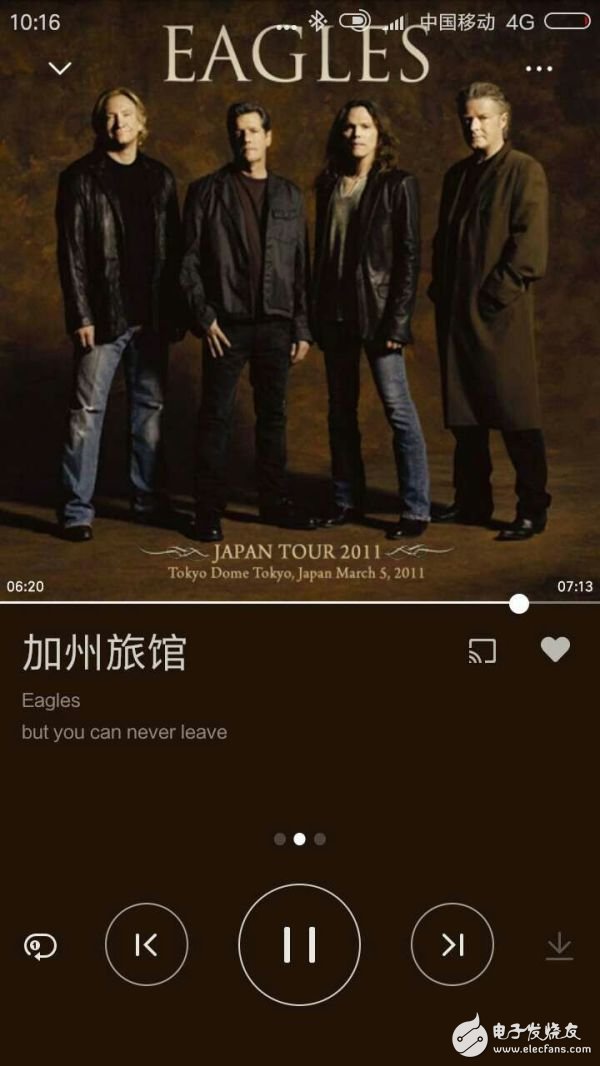Open the three-dot overflow menu
The width and height of the screenshot is (600, 1066).
(x=538, y=68)
